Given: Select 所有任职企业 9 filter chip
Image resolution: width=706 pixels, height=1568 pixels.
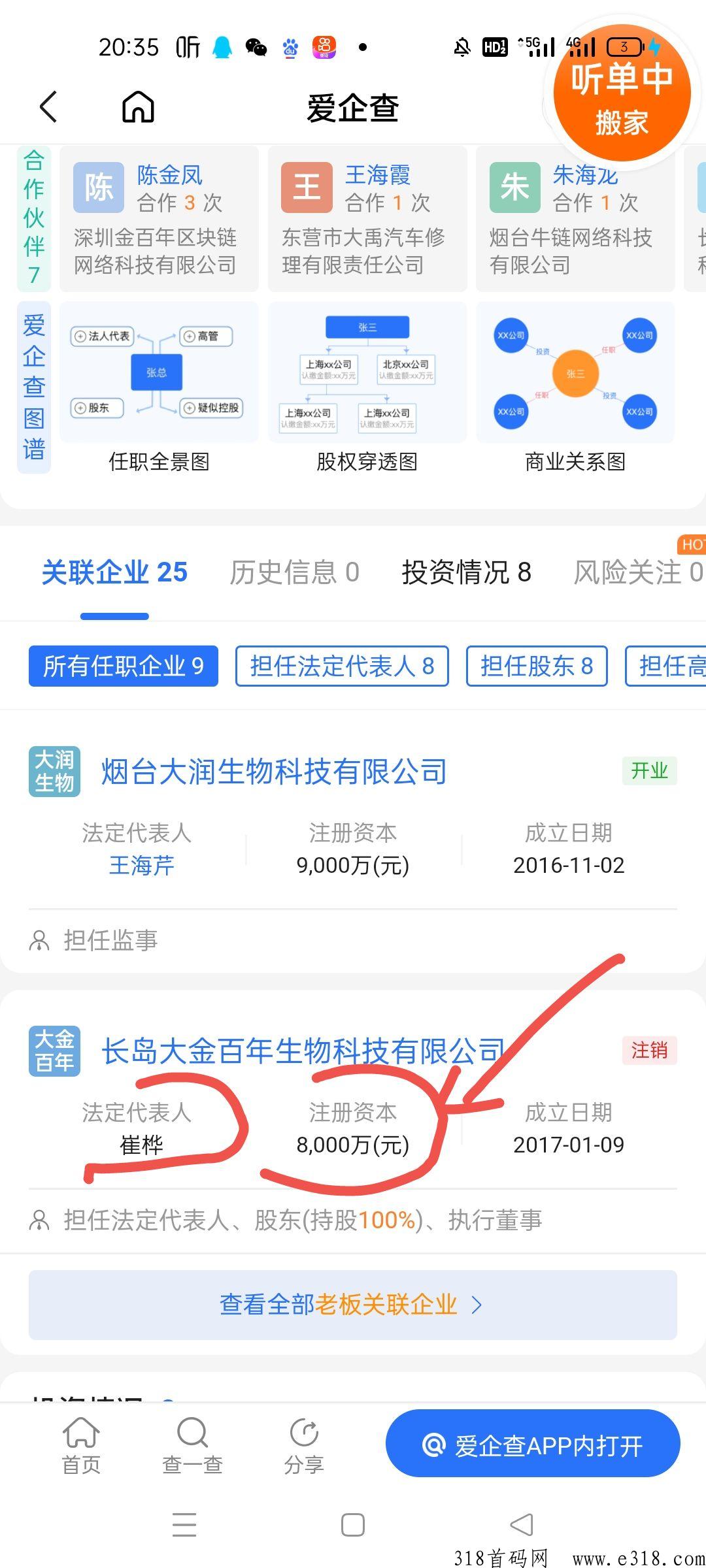Looking at the screenshot, I should [124, 666].
